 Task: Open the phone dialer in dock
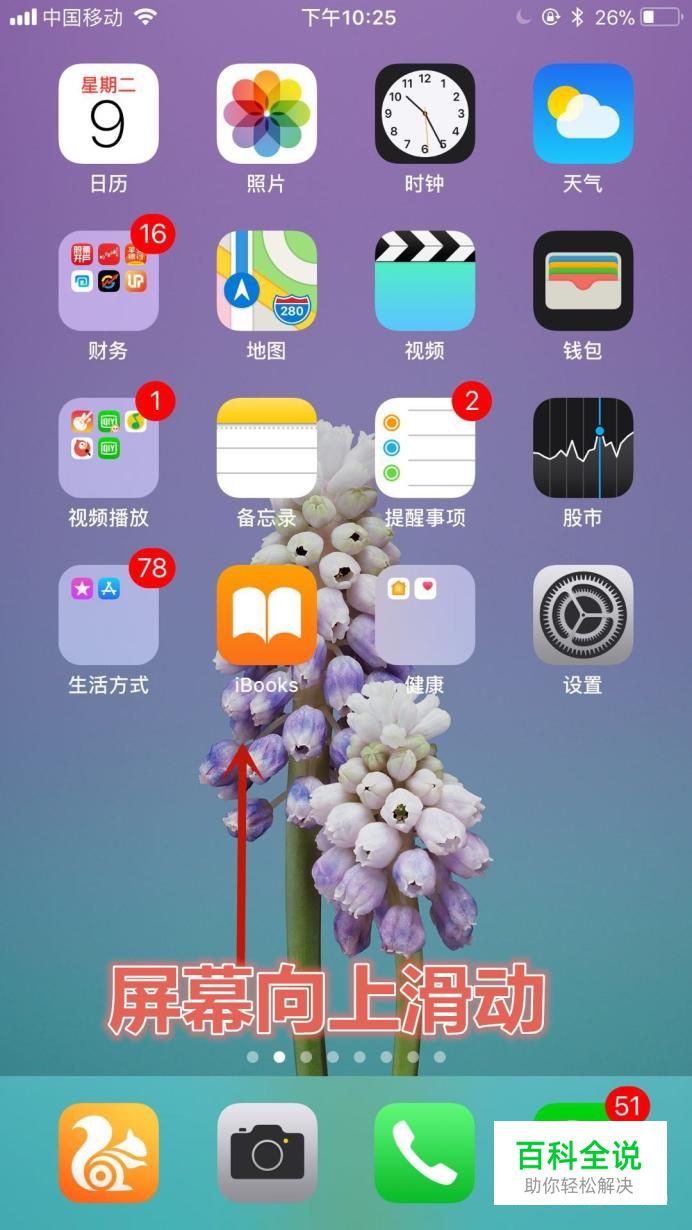click(x=424, y=1153)
